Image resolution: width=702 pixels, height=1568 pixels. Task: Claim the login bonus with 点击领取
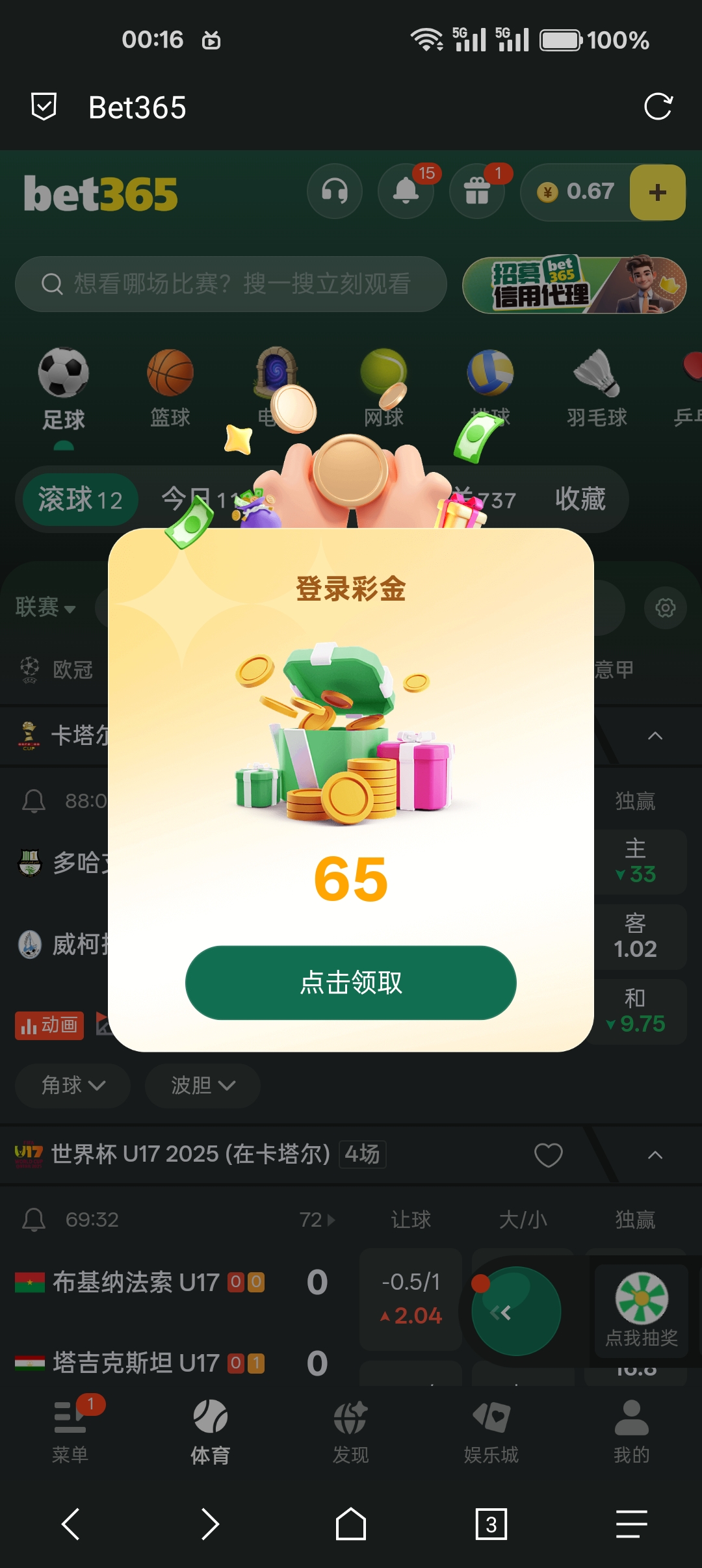[x=351, y=982]
